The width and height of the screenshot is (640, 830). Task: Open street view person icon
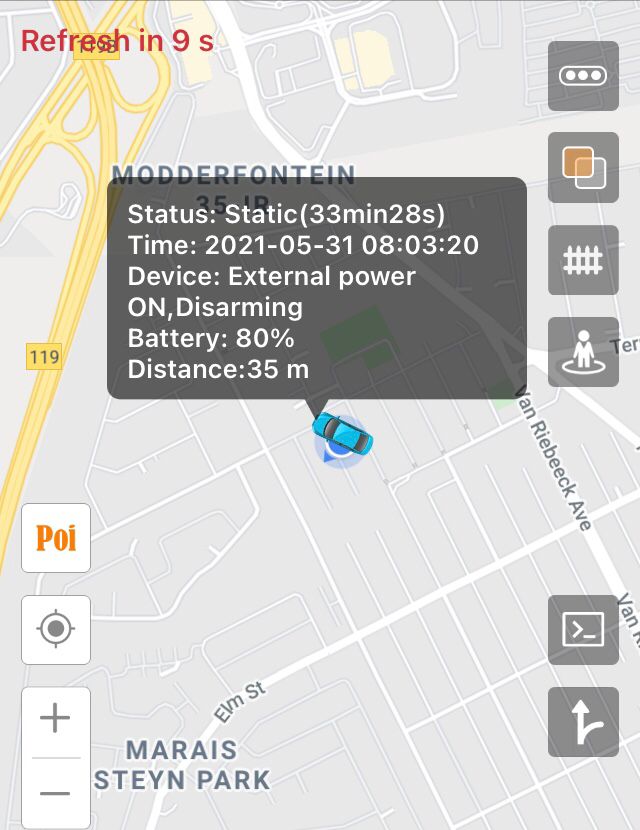point(583,352)
